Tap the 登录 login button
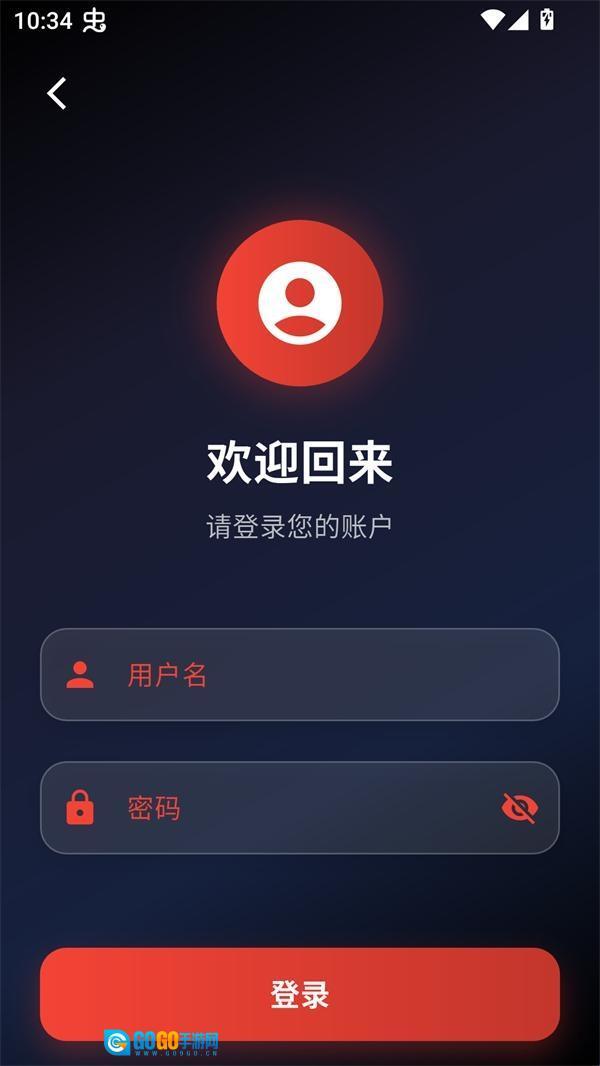This screenshot has width=600, height=1066. tap(300, 994)
